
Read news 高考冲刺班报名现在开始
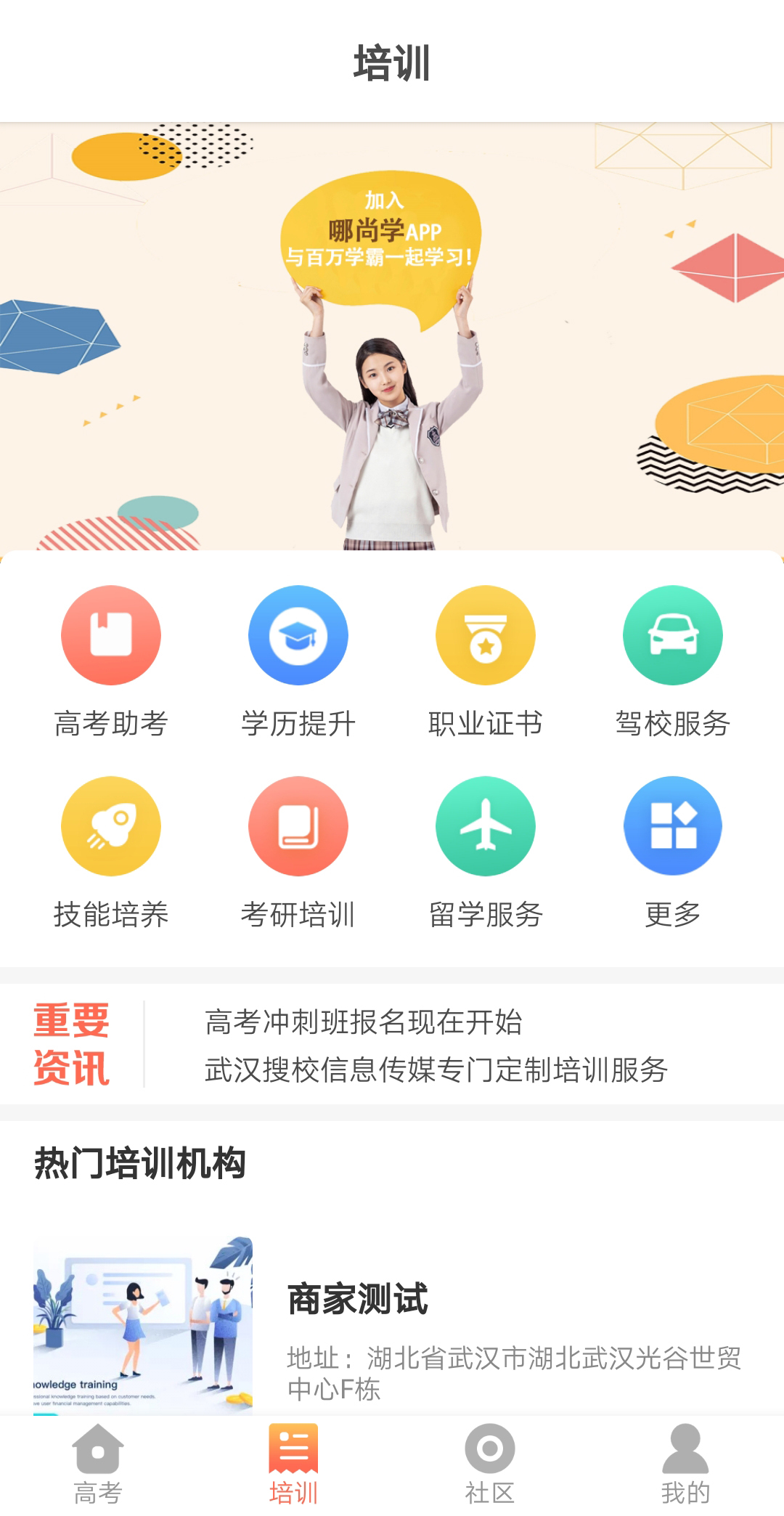[364, 1022]
